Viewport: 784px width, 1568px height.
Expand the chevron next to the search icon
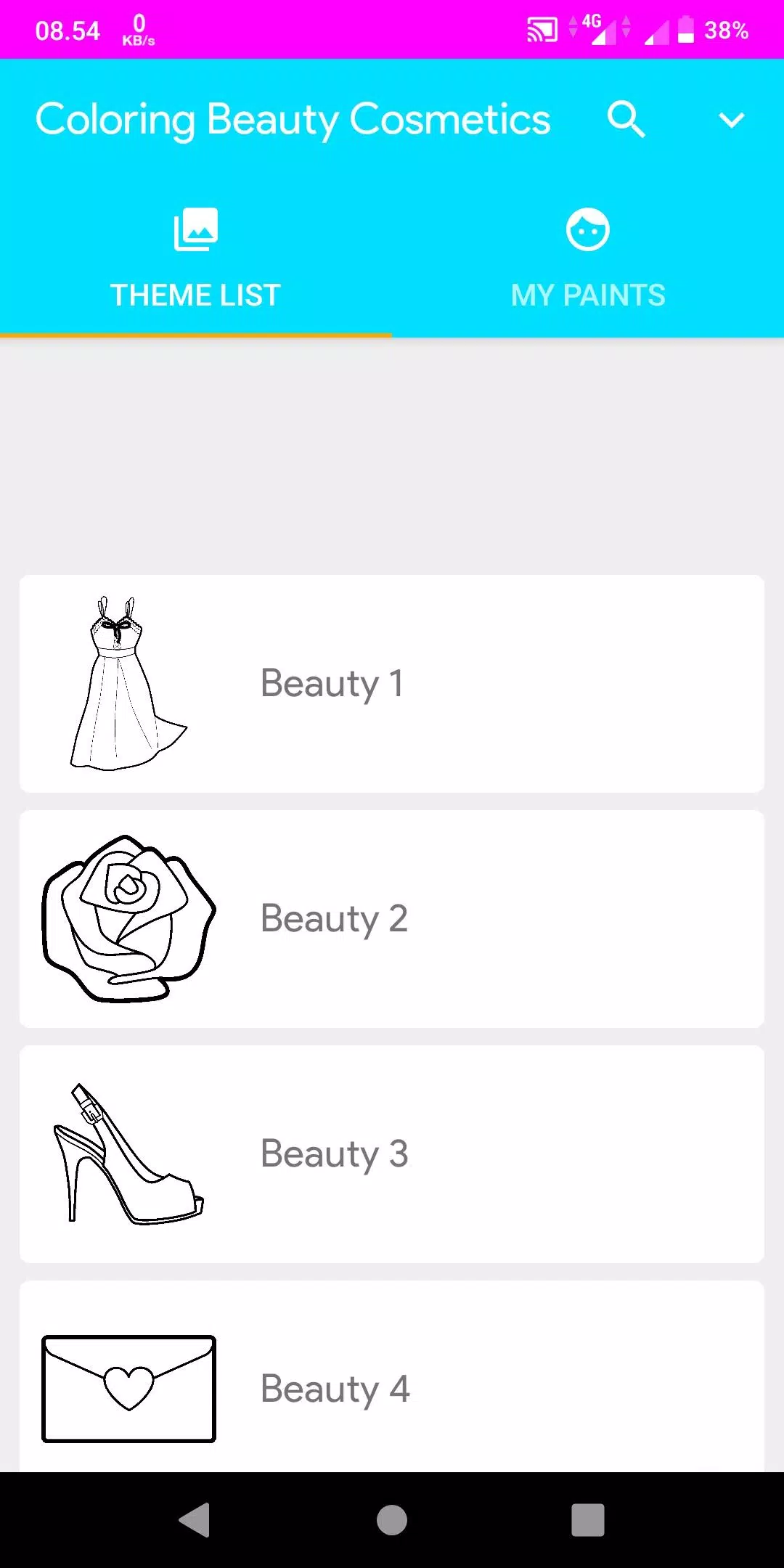pos(732,120)
